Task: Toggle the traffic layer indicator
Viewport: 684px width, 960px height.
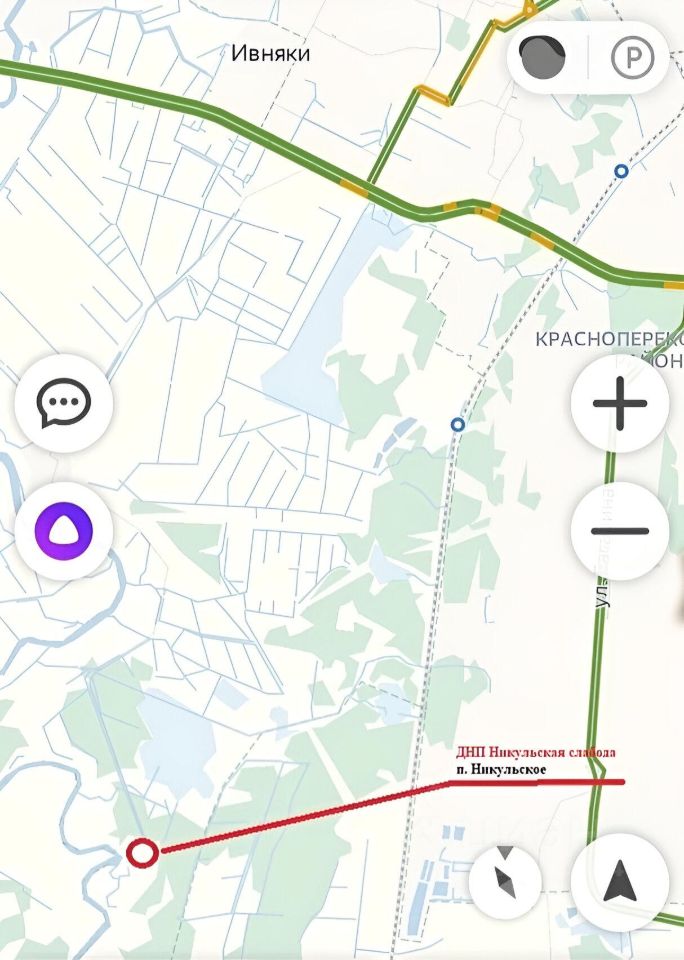Action: (544, 58)
